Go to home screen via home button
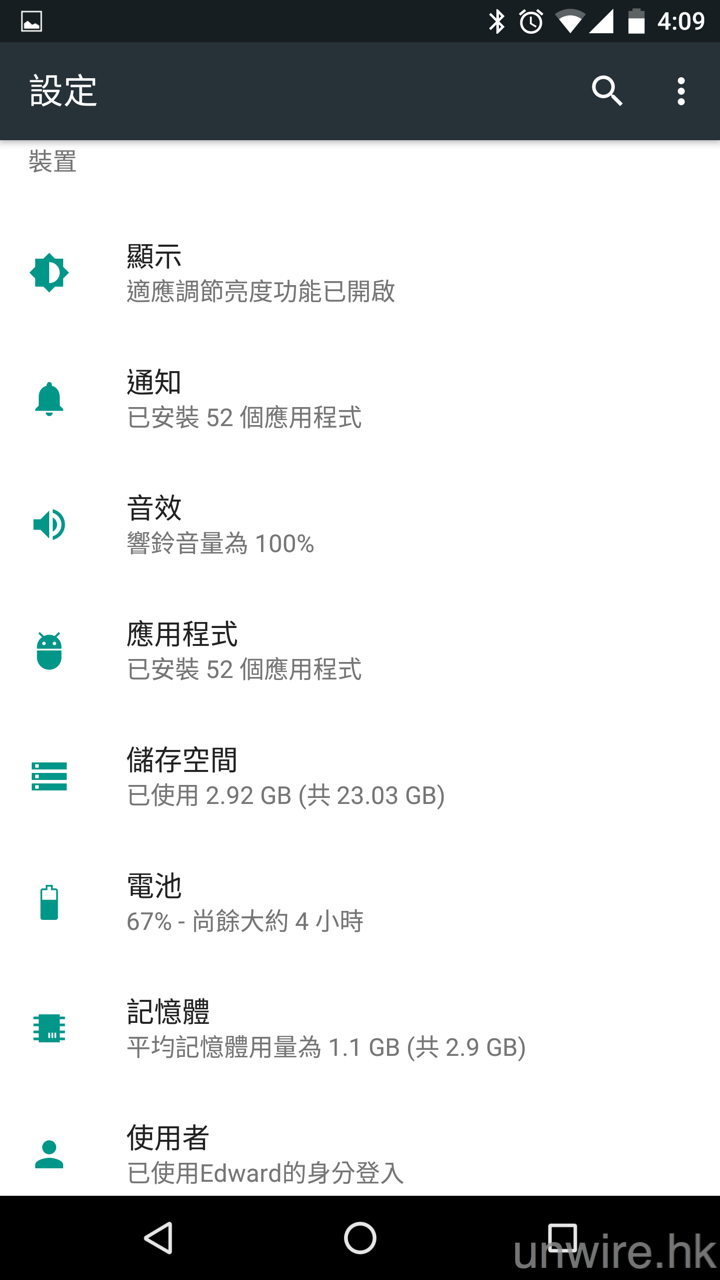 (360, 1238)
